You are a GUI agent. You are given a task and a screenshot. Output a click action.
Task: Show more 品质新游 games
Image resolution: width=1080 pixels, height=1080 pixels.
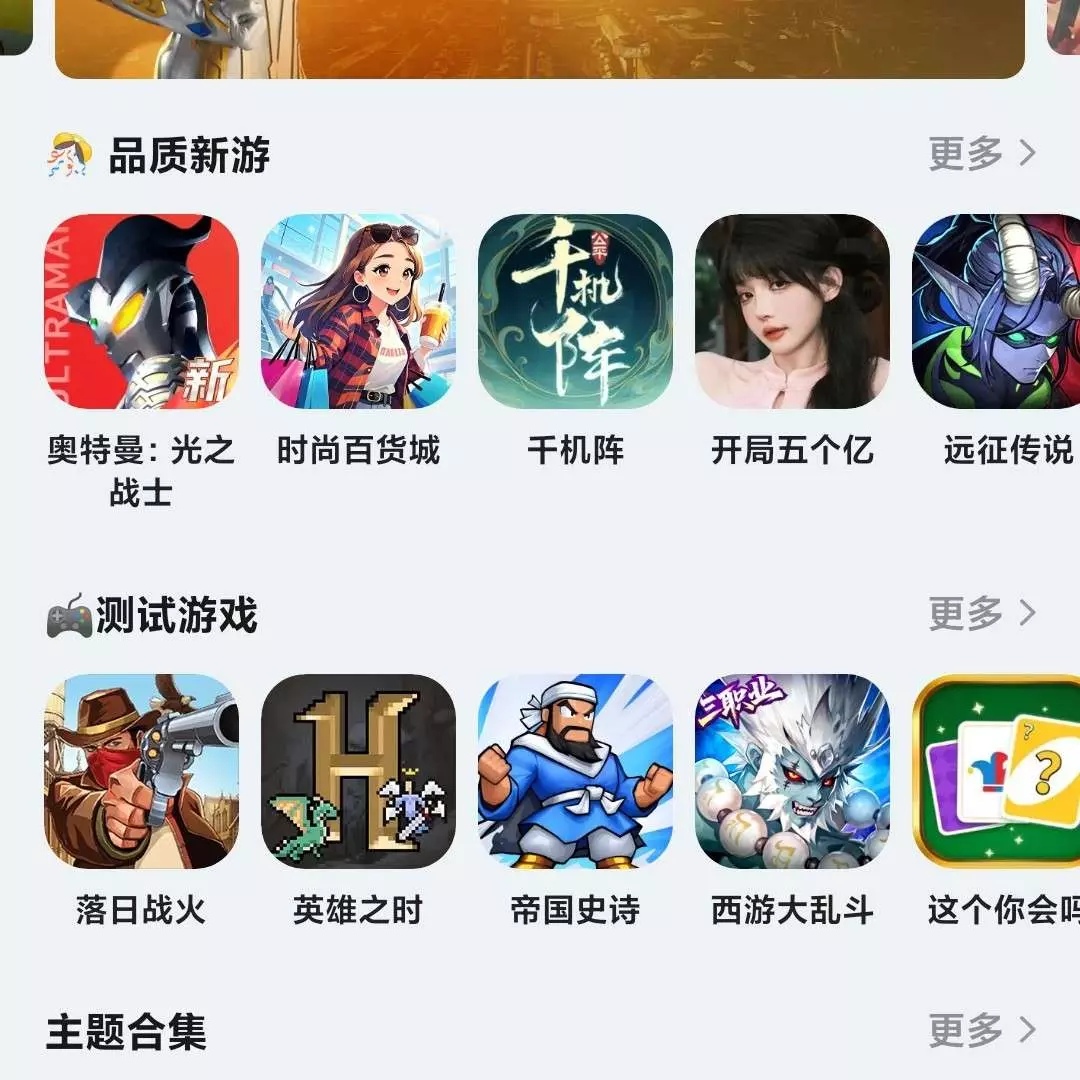point(981,154)
